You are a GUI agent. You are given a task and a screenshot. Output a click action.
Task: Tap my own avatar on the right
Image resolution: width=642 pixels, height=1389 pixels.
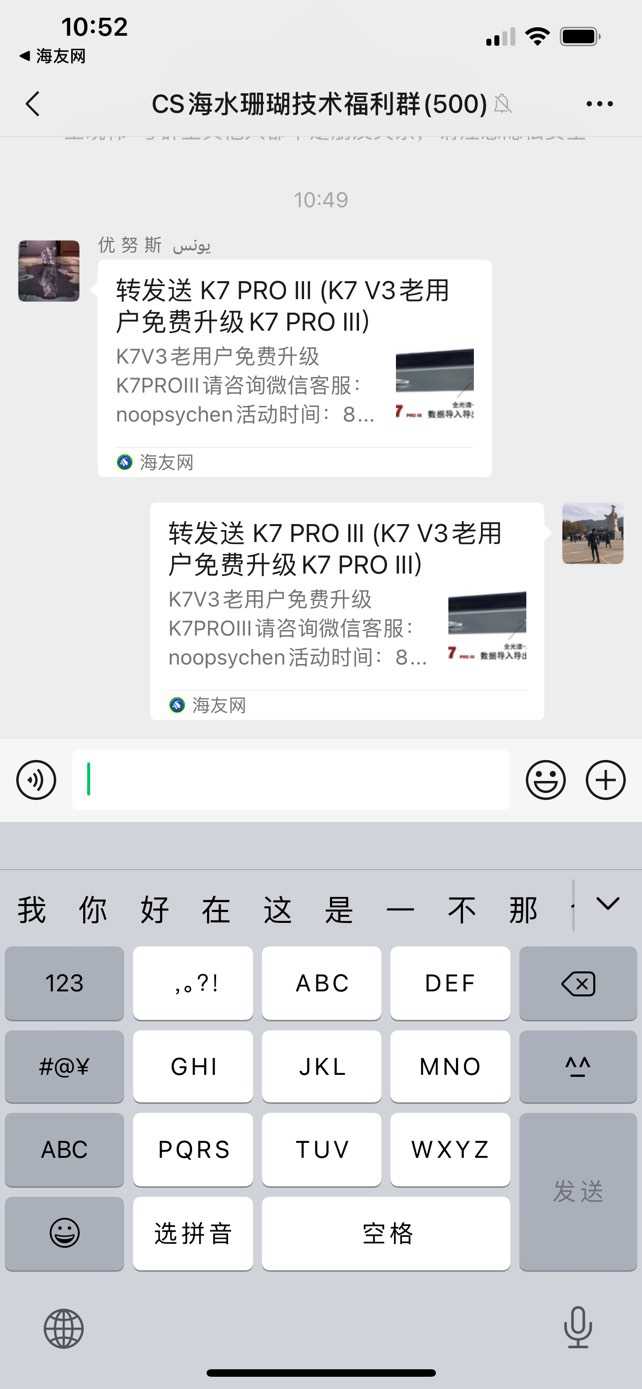(592, 533)
